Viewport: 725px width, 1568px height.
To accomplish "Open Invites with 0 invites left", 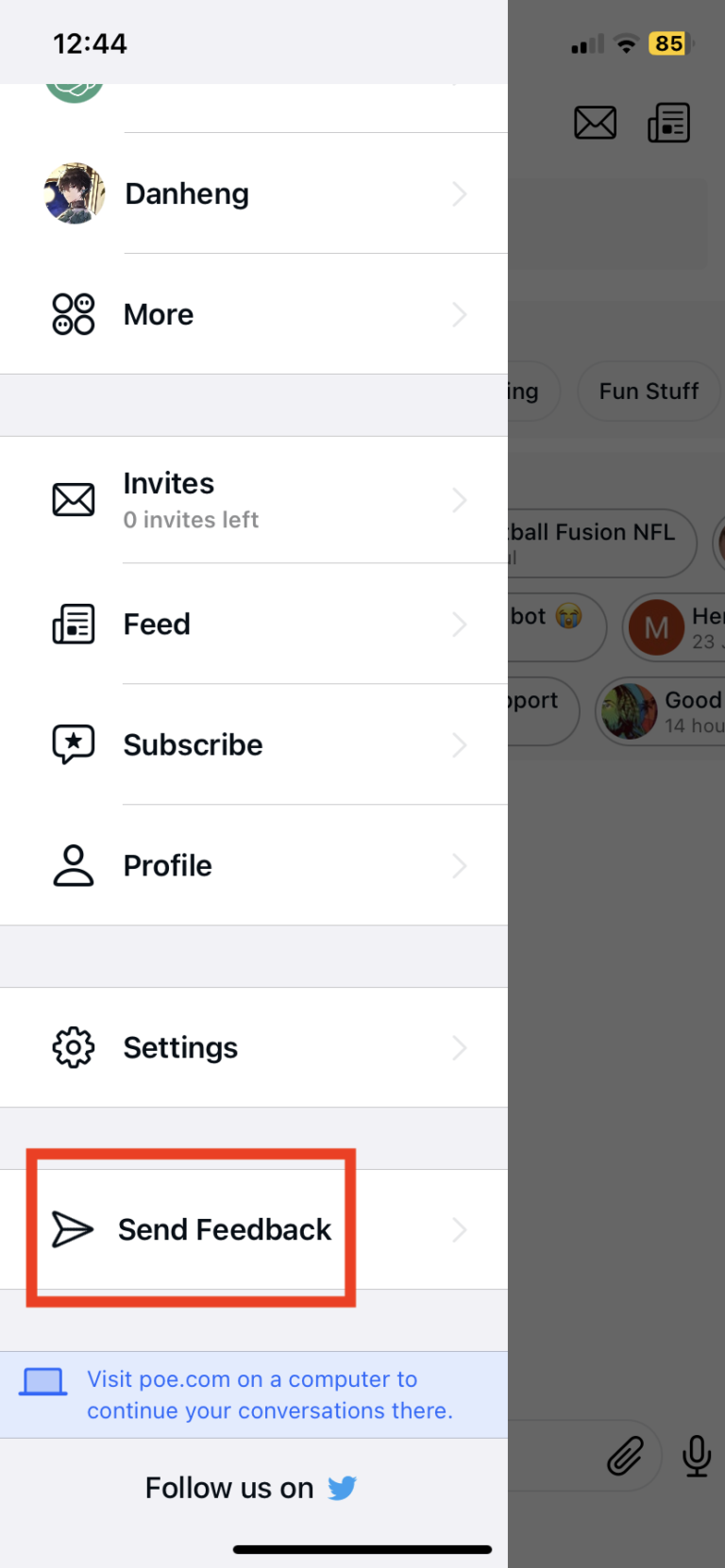I will (x=254, y=500).
